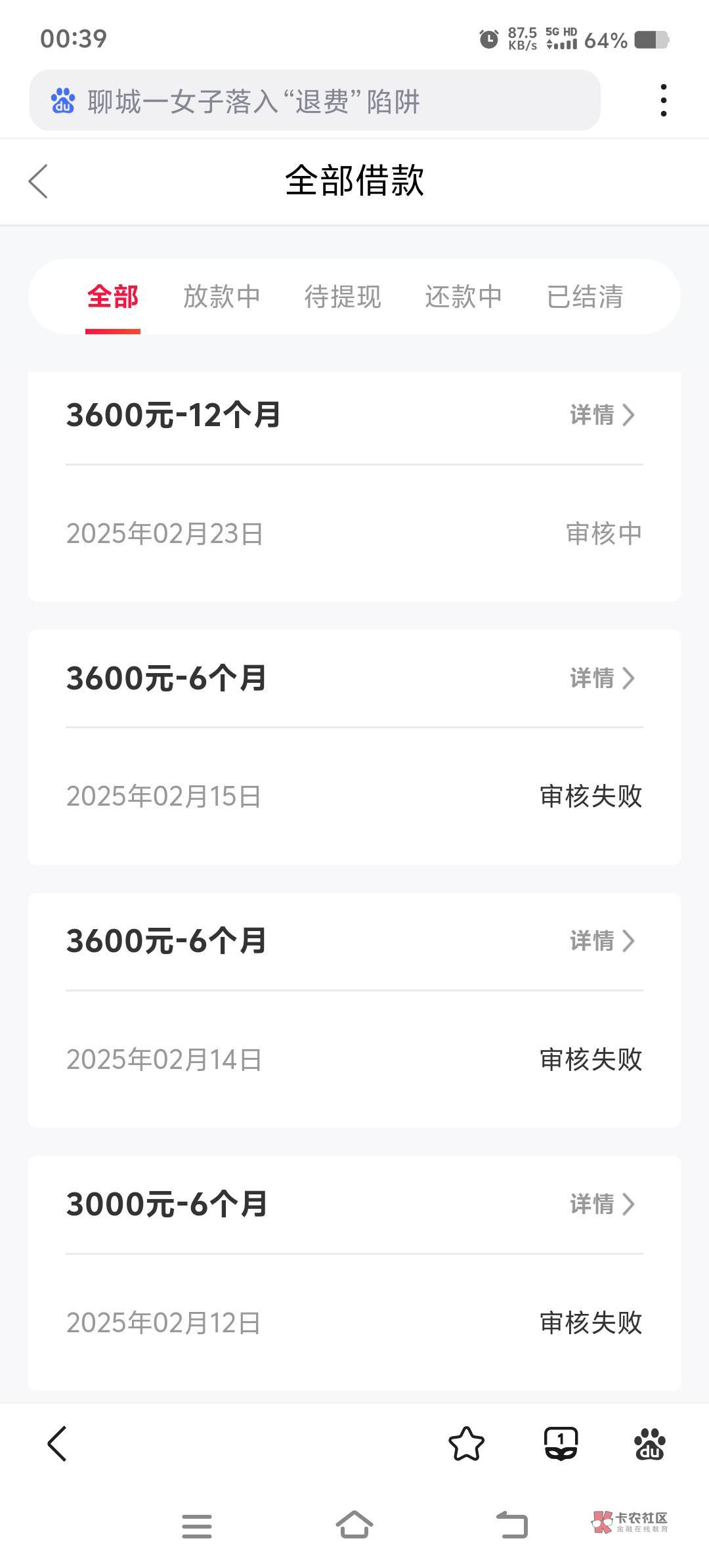
Task: Bookmark this page with the star icon
Action: pos(466,1444)
